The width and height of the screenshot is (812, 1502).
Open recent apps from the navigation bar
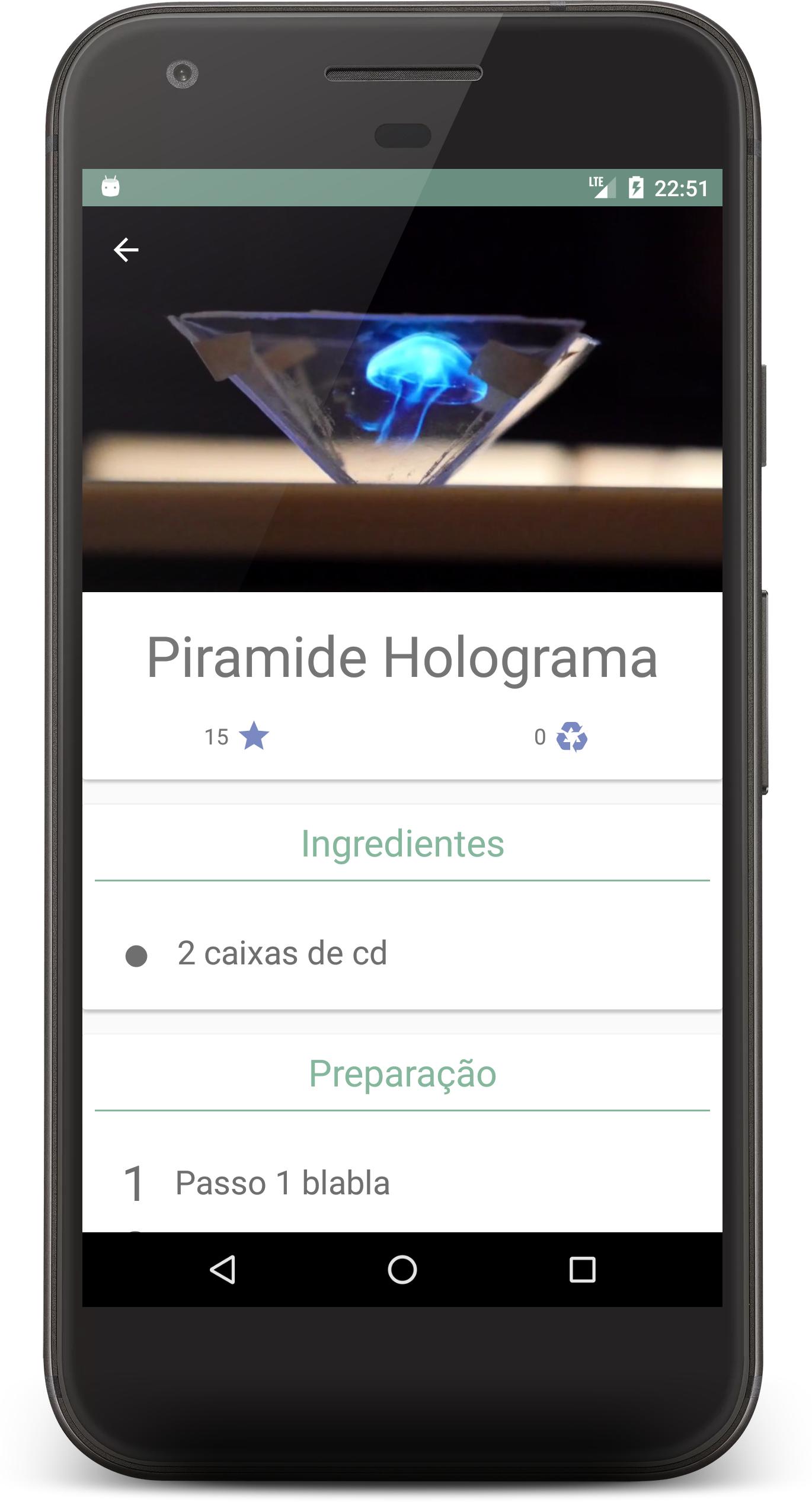pos(582,1270)
